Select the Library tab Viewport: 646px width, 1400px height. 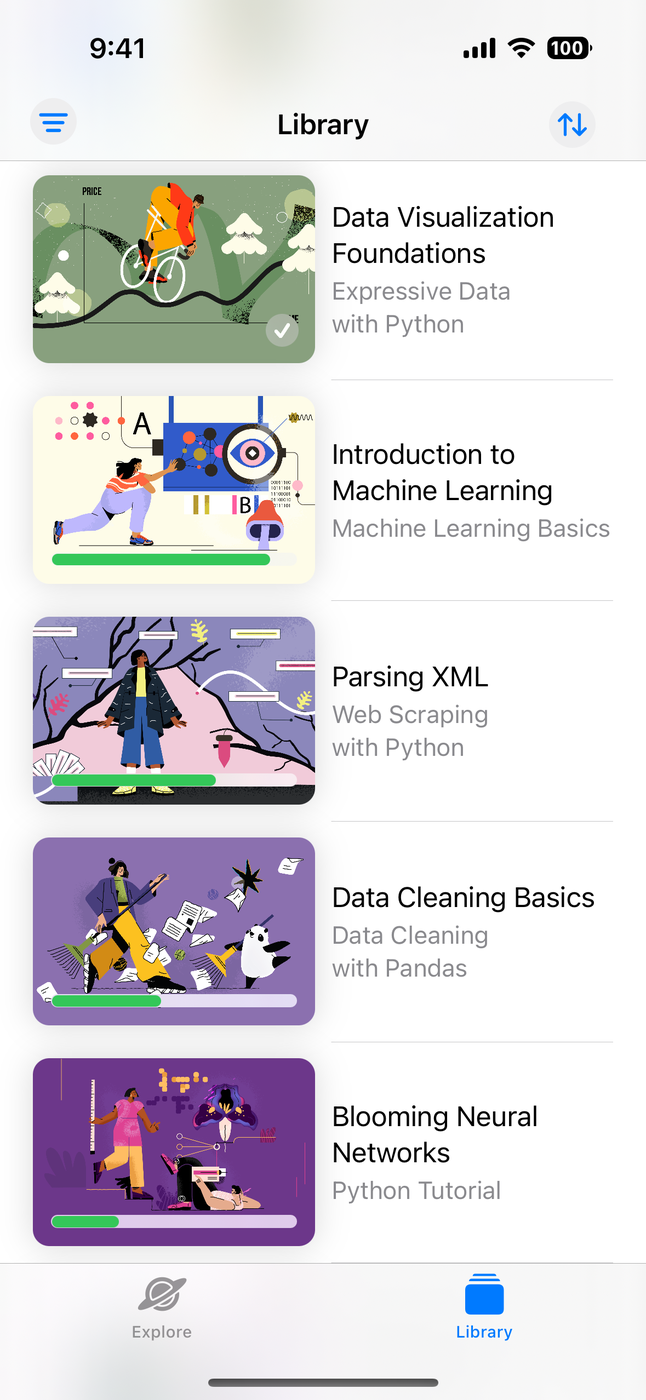tap(484, 1307)
